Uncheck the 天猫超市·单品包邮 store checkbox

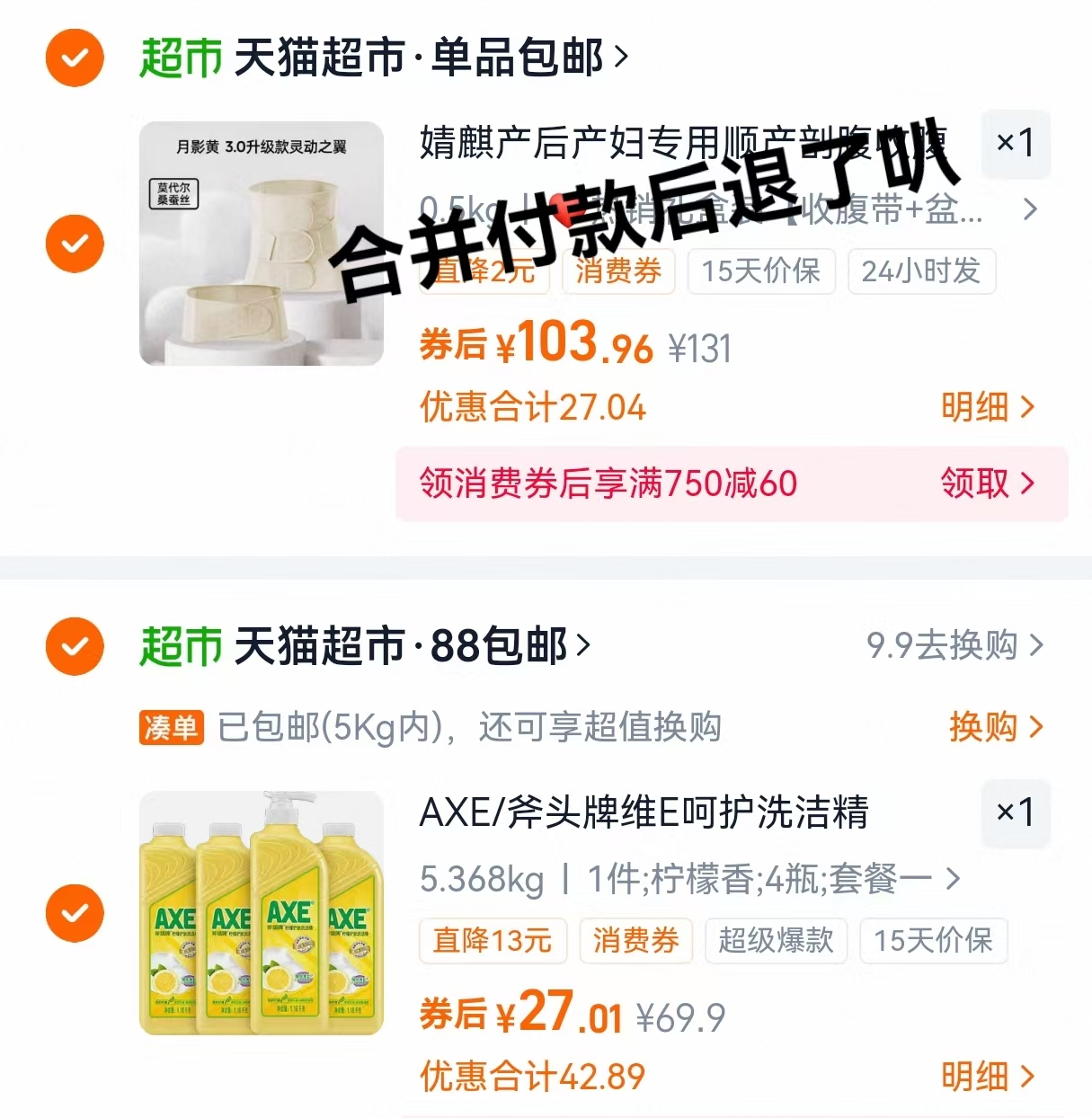[74, 57]
